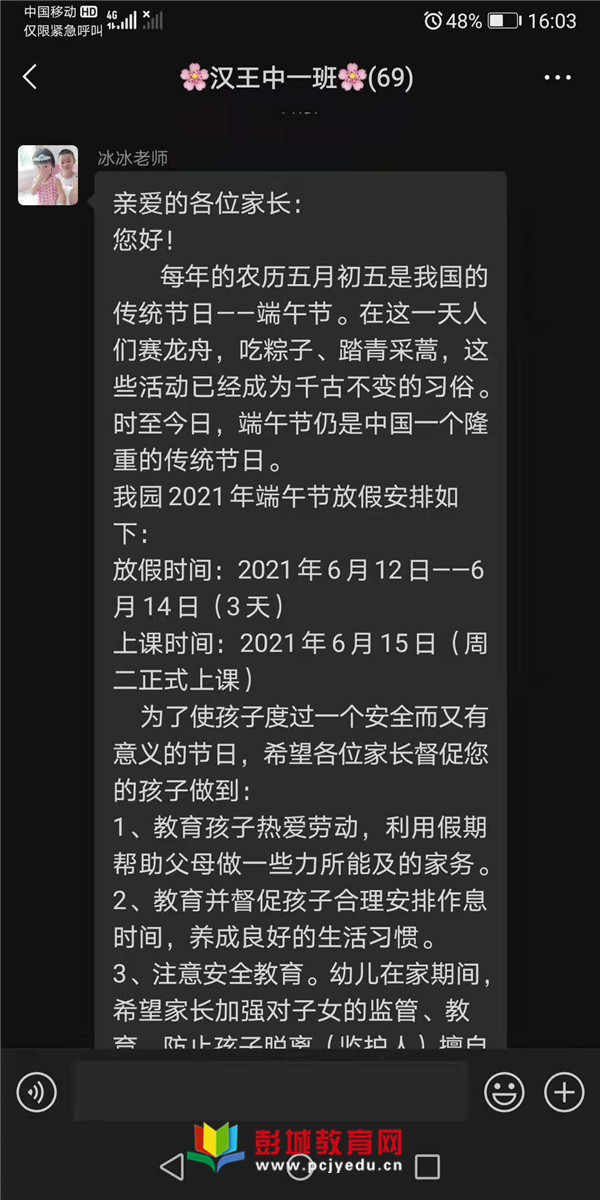Open the emoji picker

[504, 1092]
